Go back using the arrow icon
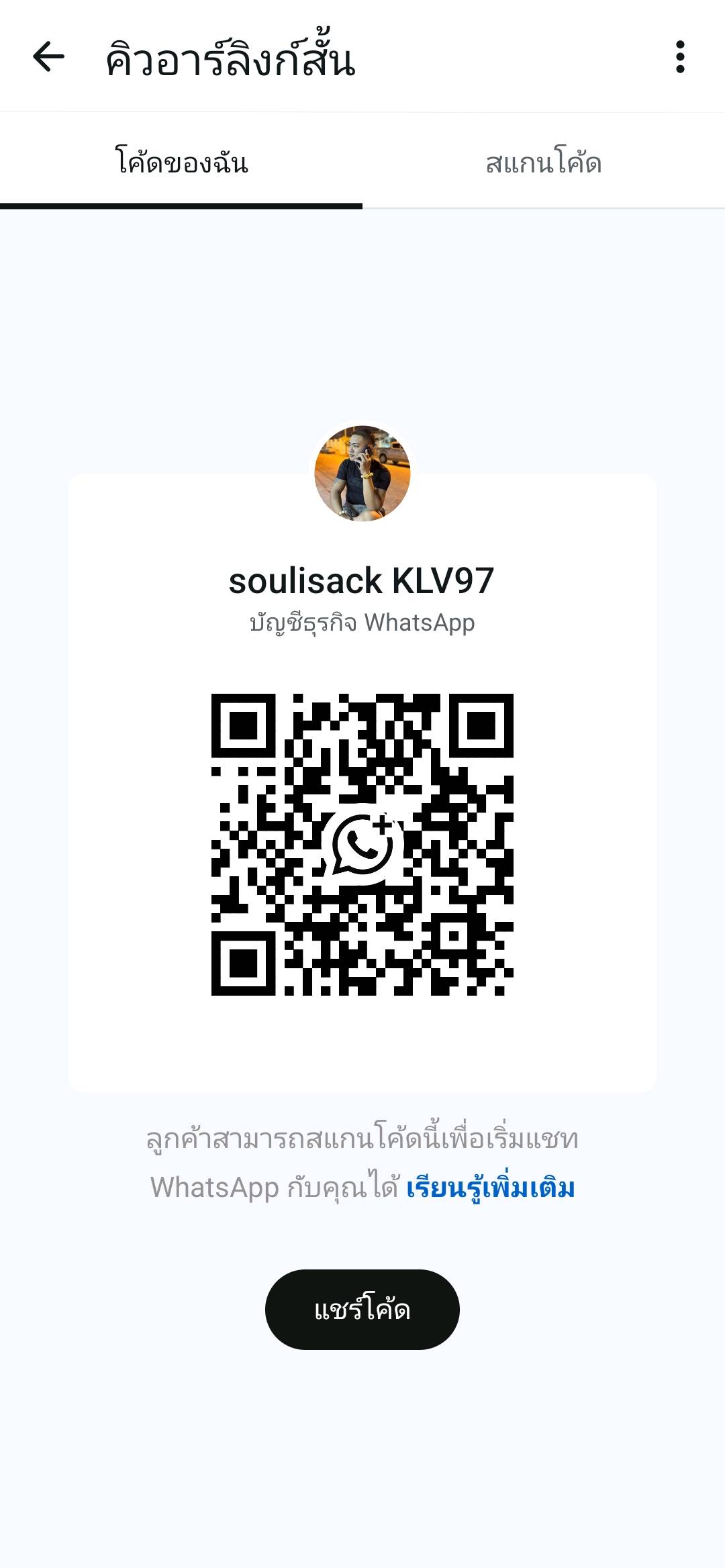The image size is (725, 1568). tap(48, 57)
